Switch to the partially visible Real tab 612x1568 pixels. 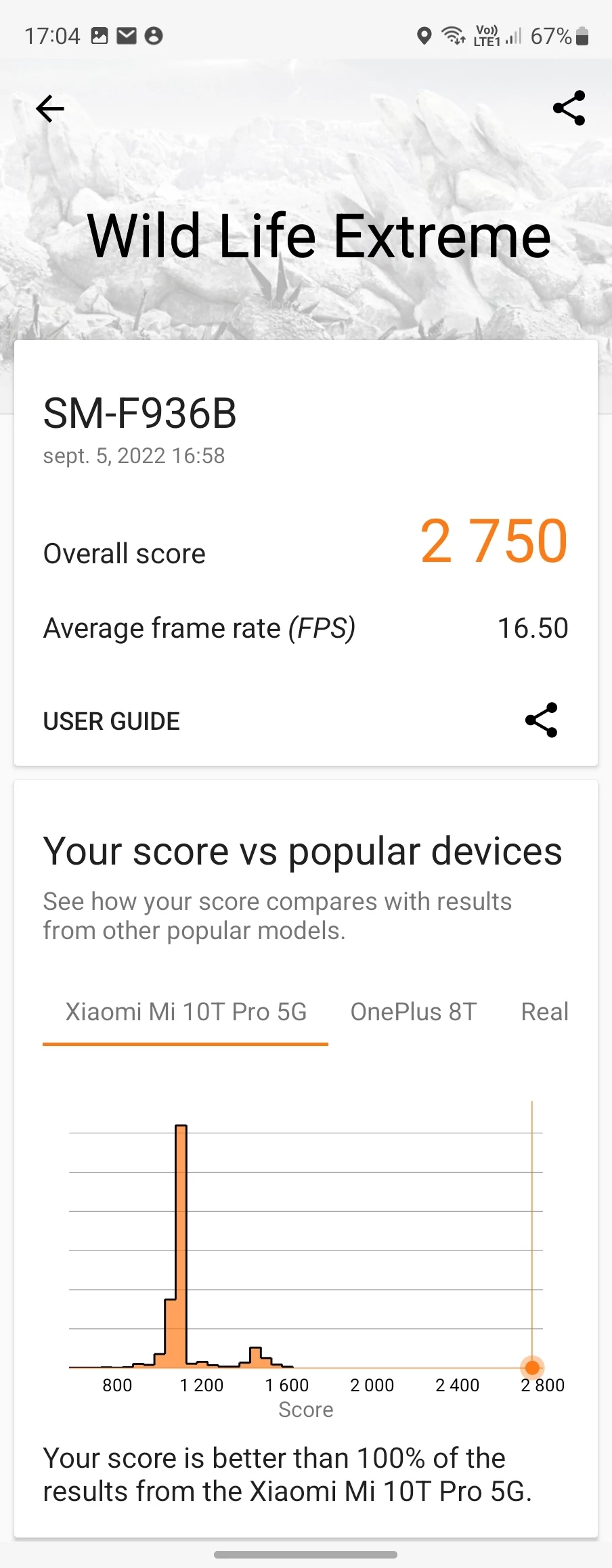pyautogui.click(x=544, y=1012)
